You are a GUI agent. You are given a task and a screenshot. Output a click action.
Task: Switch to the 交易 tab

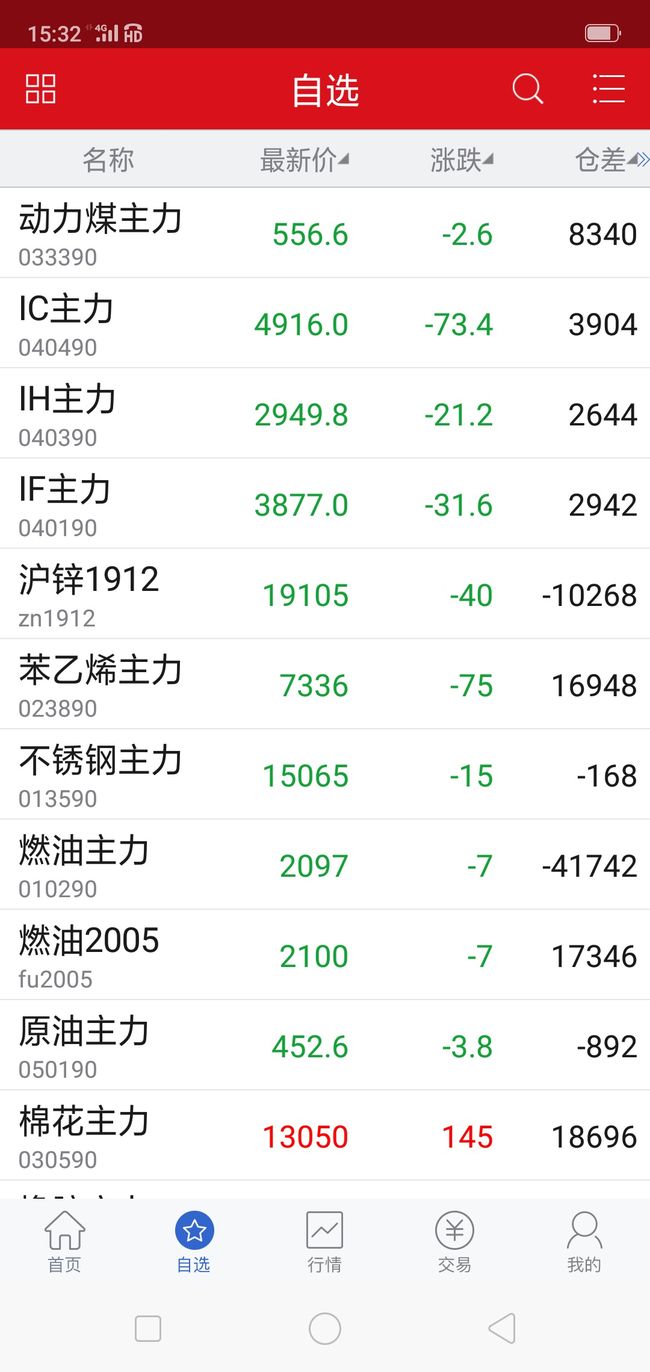(x=454, y=1242)
